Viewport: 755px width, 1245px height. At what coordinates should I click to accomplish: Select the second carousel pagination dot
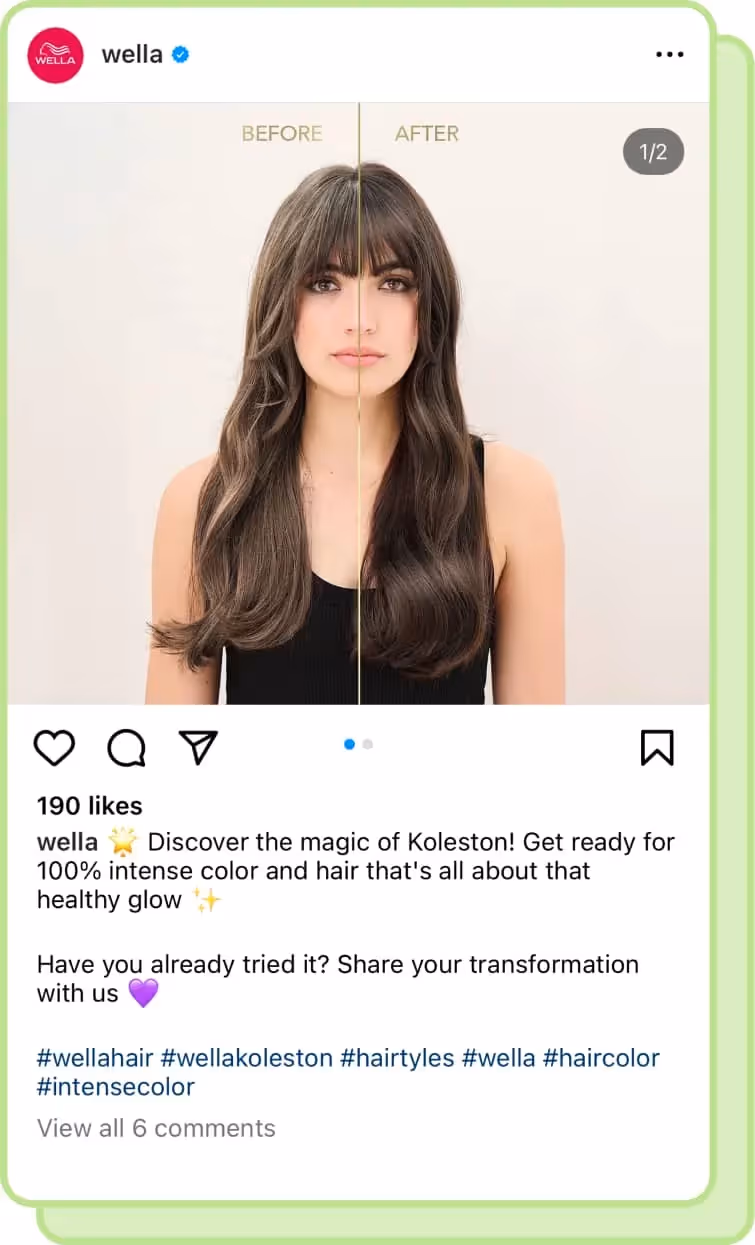(x=366, y=744)
